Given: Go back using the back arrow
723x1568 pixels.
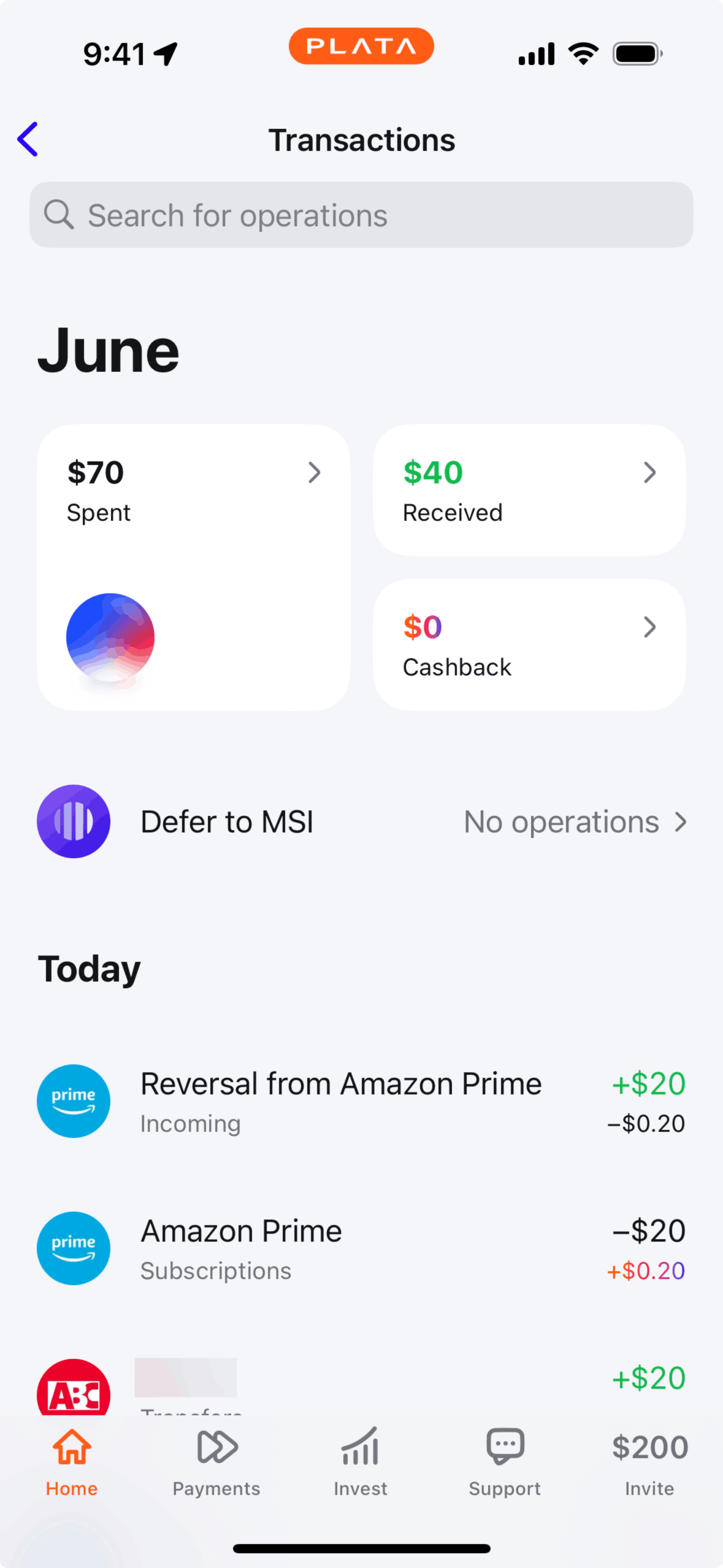Looking at the screenshot, I should 27,139.
